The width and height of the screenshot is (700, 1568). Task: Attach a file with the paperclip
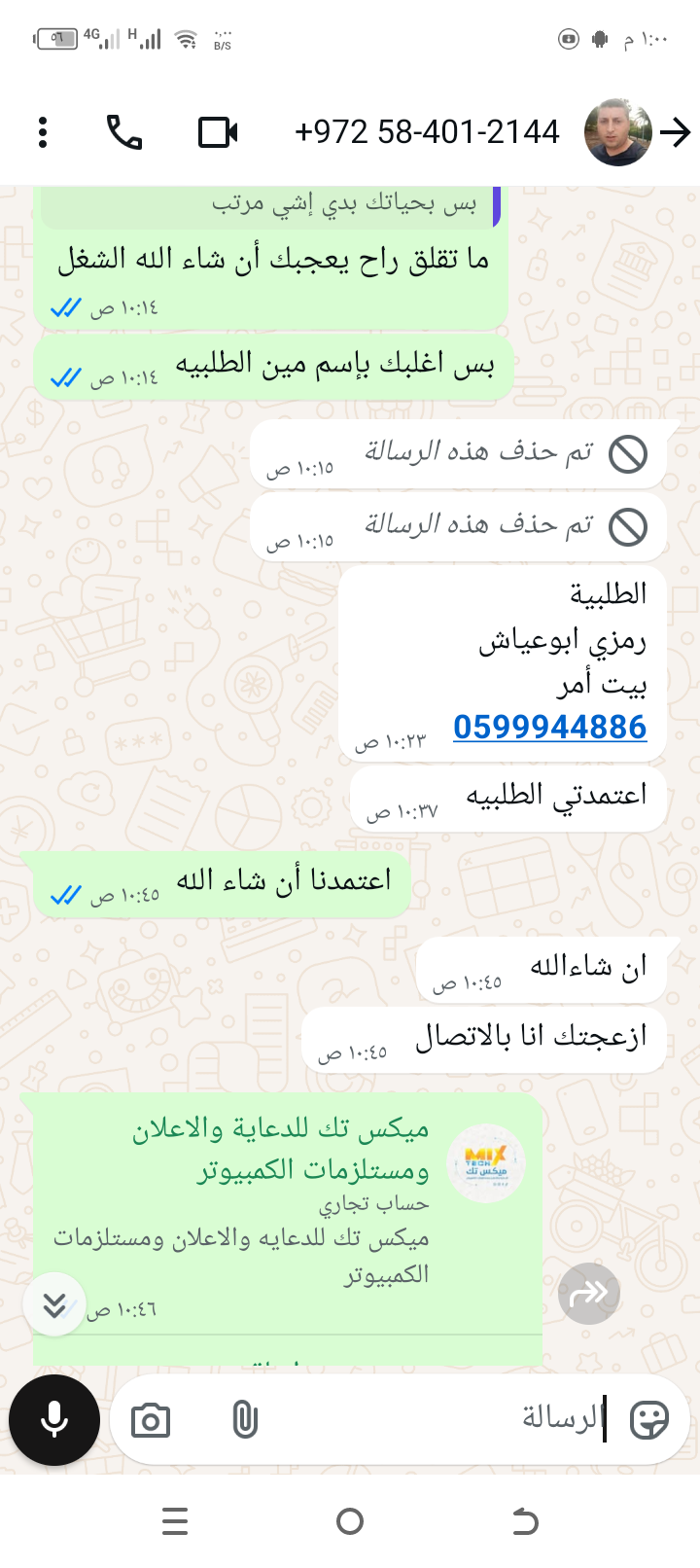pos(245,1420)
